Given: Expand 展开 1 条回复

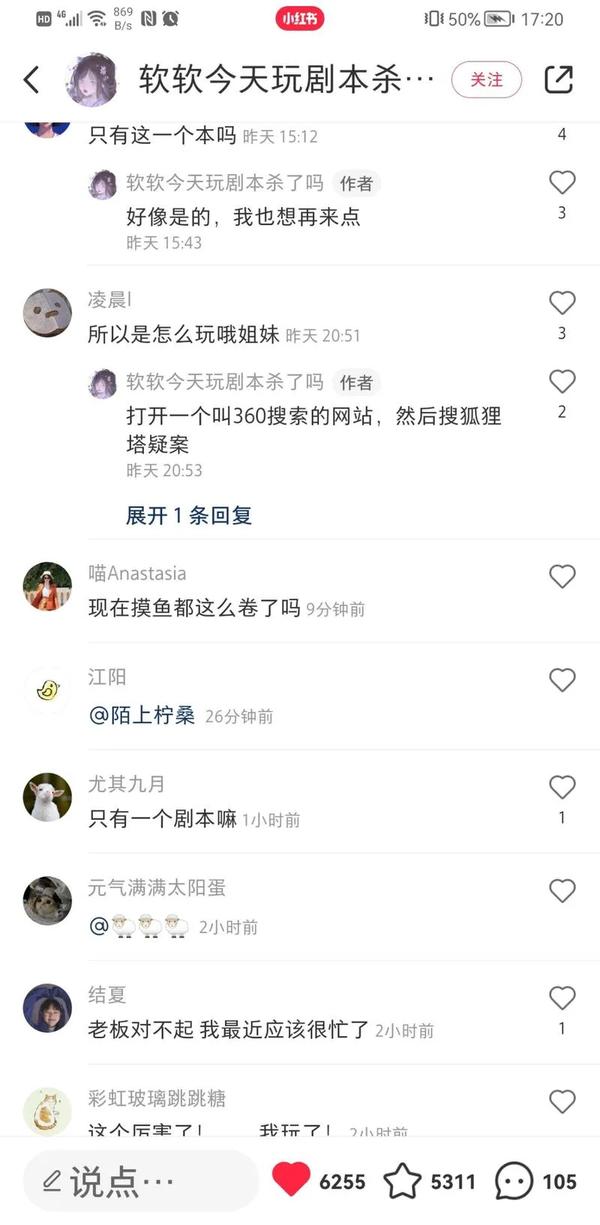Looking at the screenshot, I should pyautogui.click(x=188, y=516).
